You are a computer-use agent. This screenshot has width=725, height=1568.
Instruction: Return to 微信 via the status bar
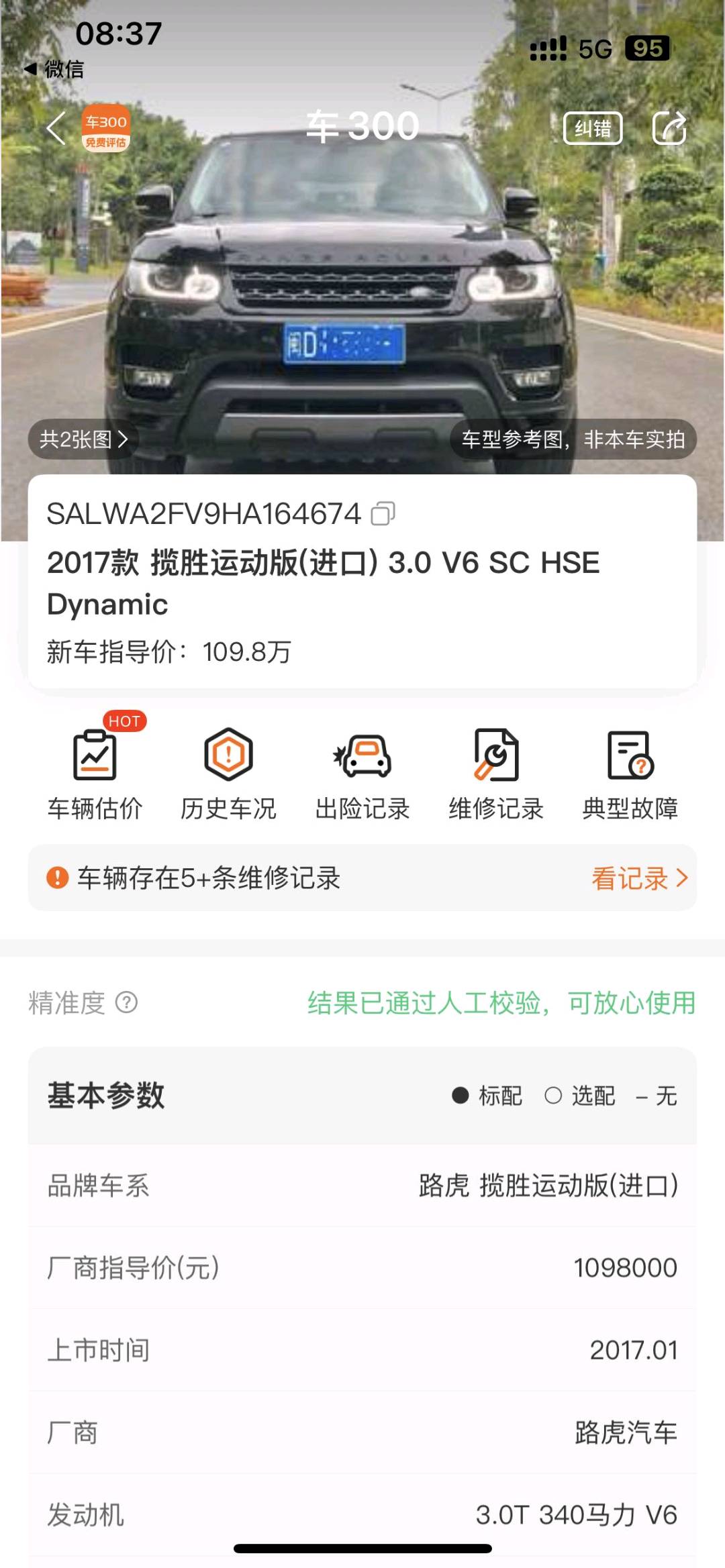point(55,69)
